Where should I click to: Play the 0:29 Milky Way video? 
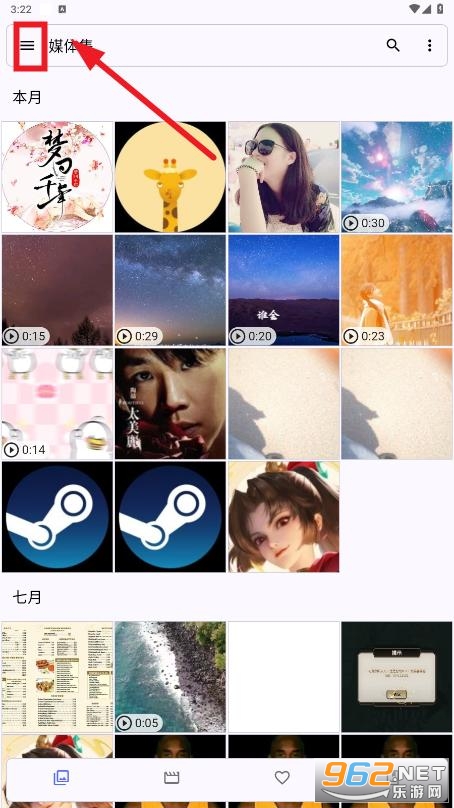170,290
